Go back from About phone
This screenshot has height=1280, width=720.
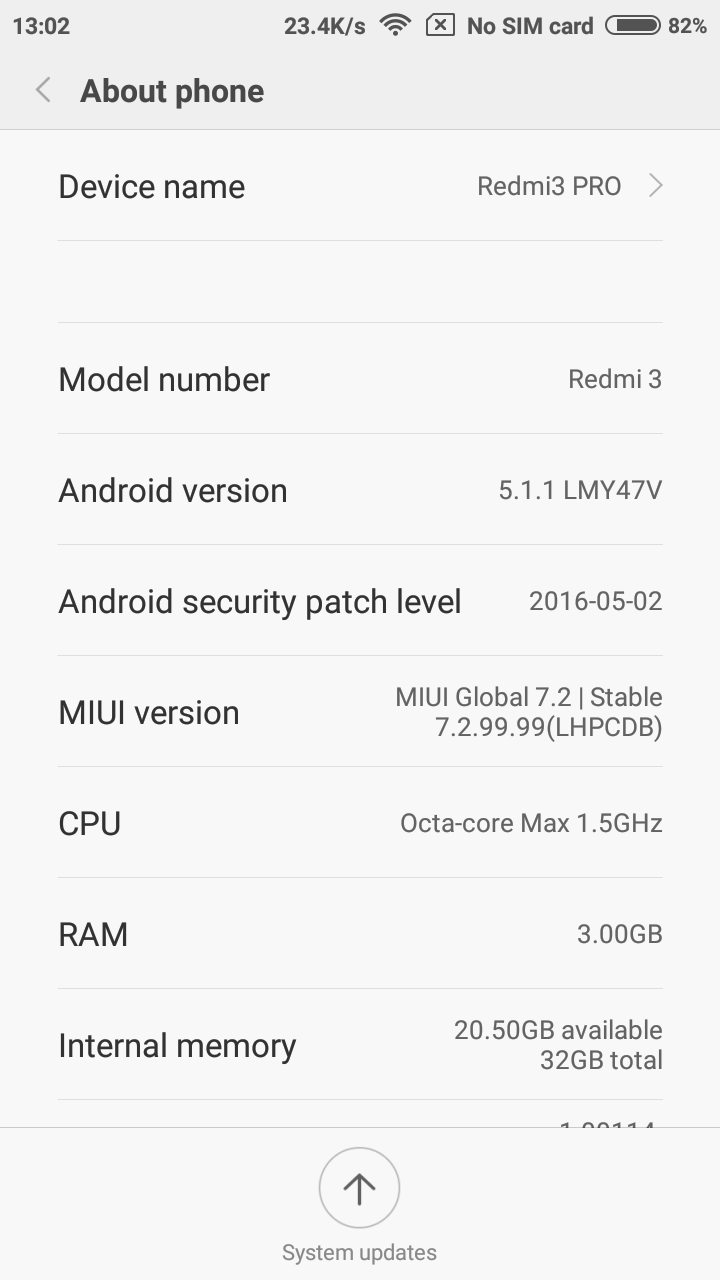pyautogui.click(x=43, y=91)
